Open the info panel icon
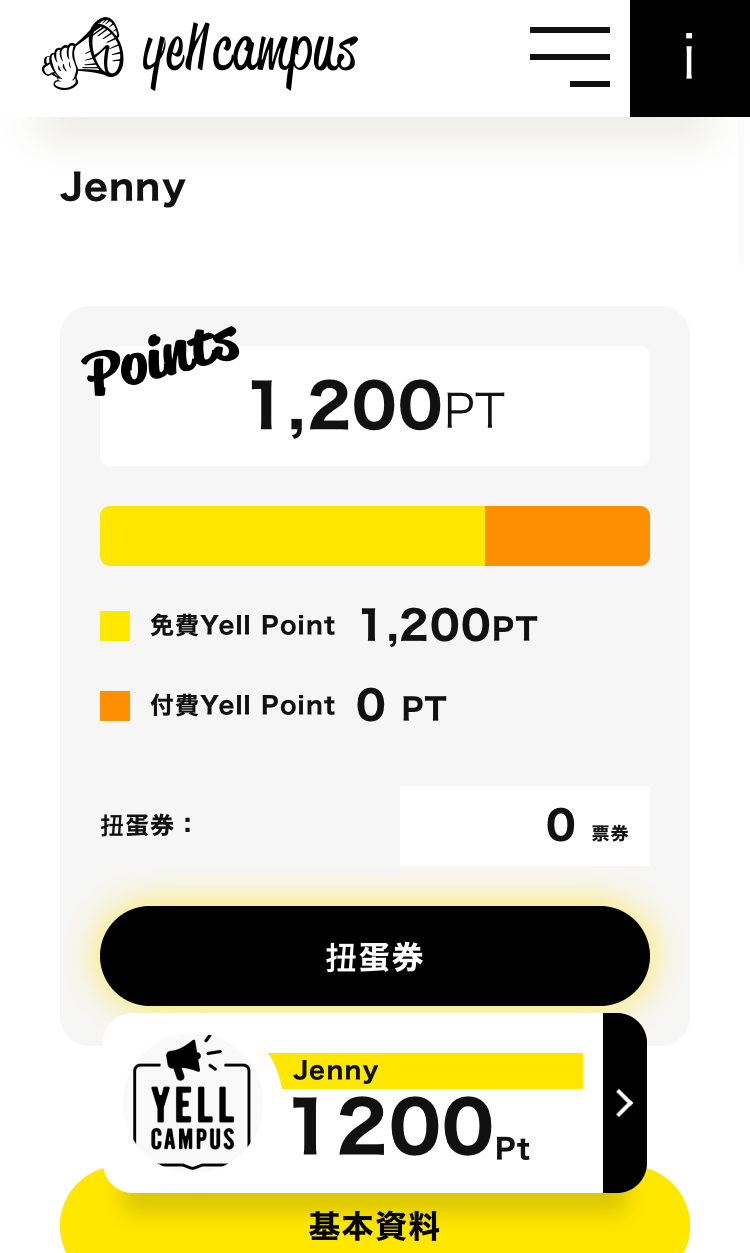This screenshot has height=1253, width=750. (690, 58)
